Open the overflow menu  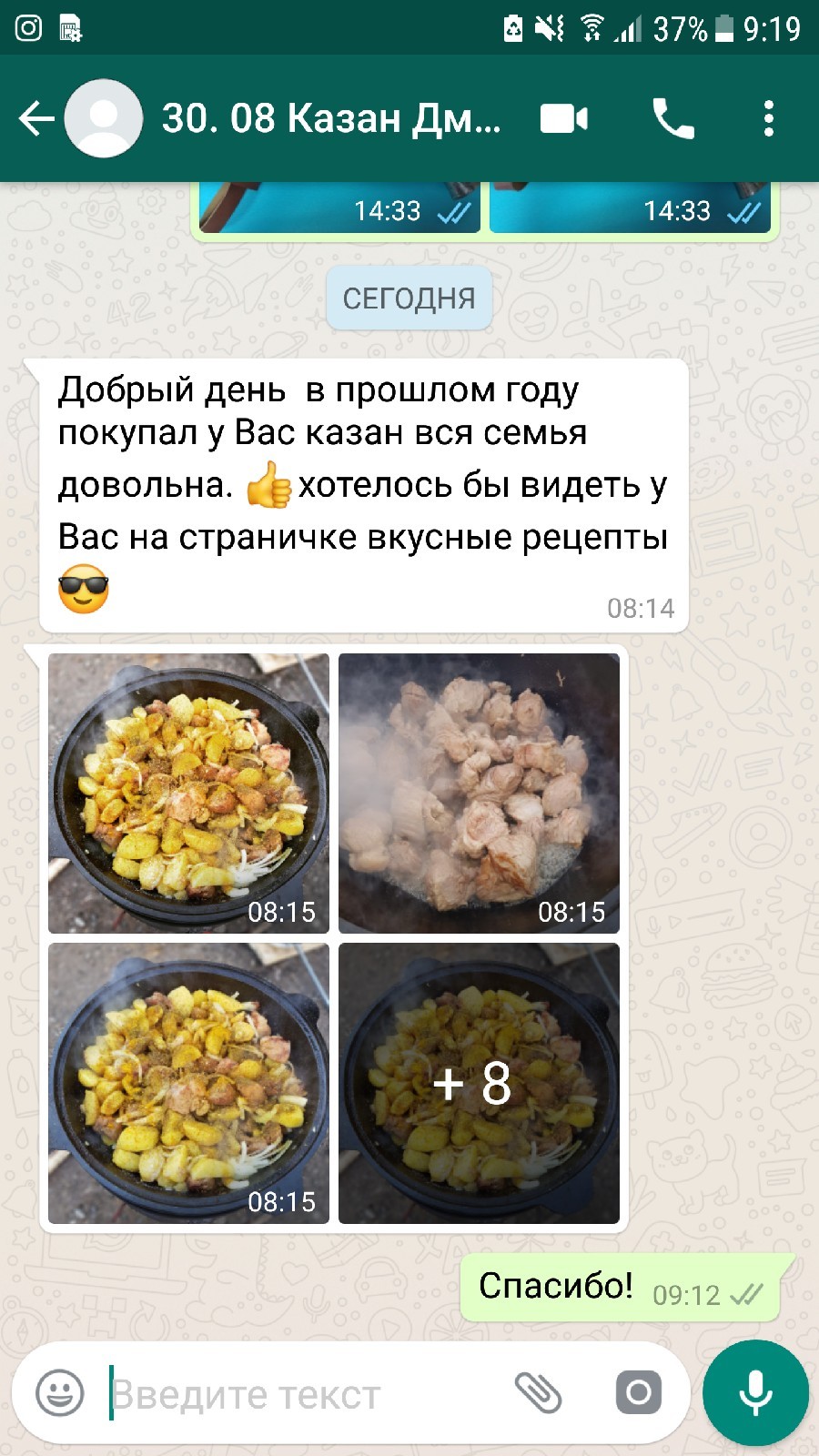click(x=769, y=118)
